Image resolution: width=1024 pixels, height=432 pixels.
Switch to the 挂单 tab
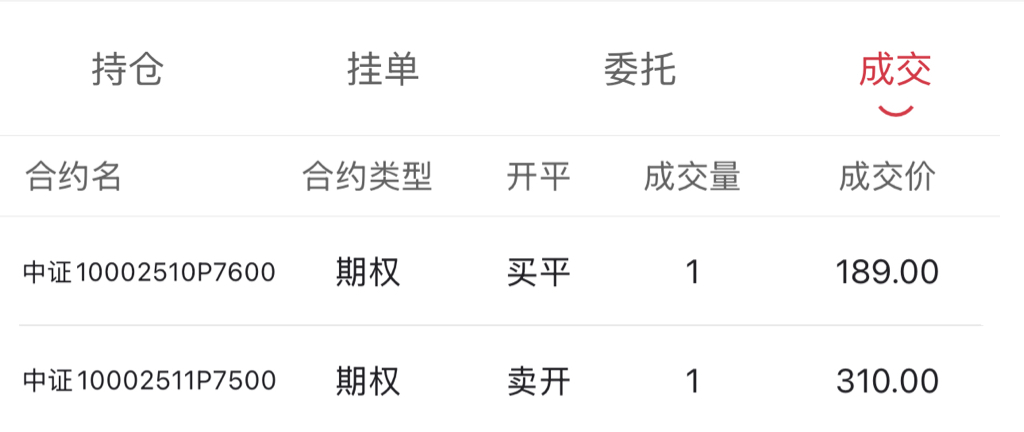383,70
